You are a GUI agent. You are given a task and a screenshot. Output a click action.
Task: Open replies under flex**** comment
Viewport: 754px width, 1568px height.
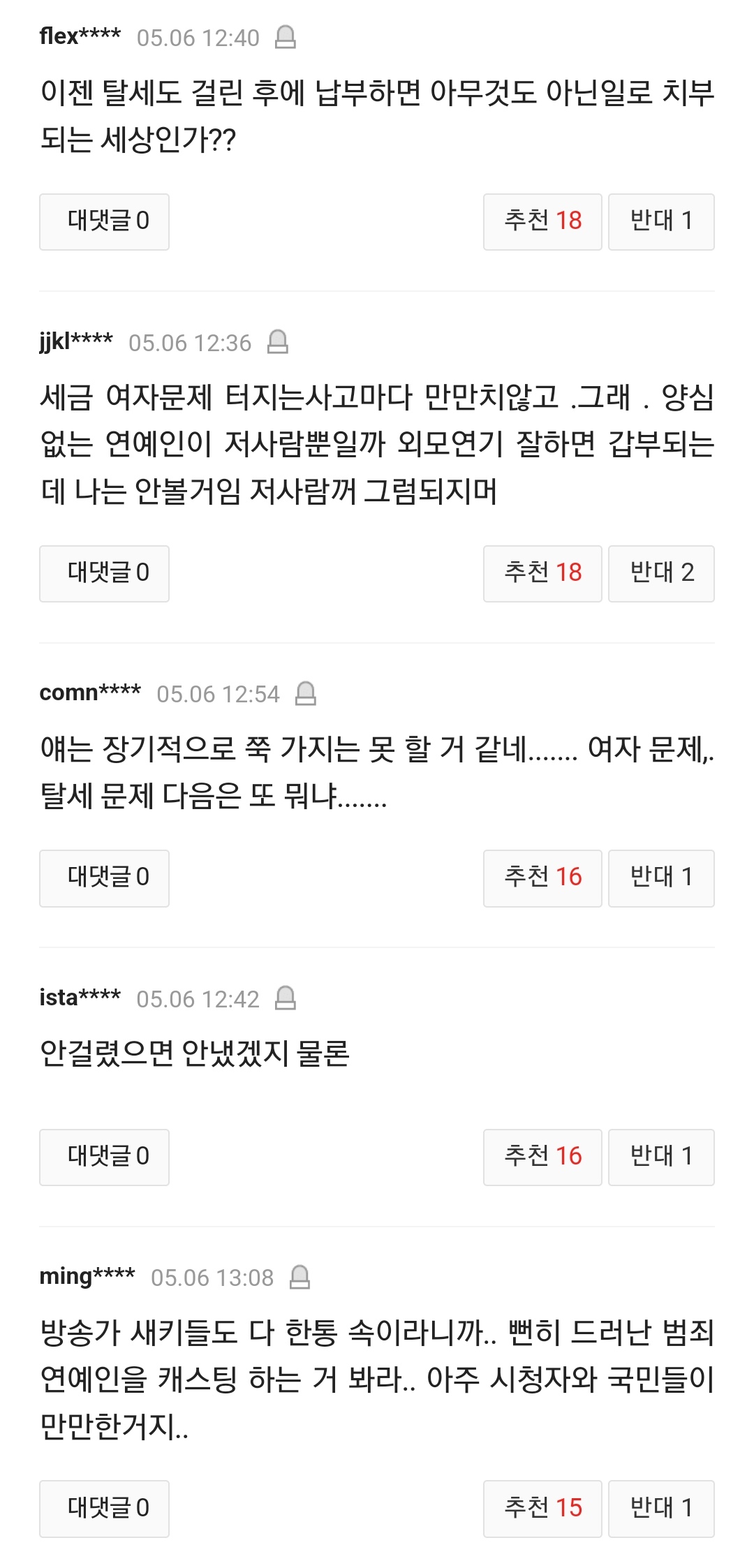pyautogui.click(x=104, y=221)
